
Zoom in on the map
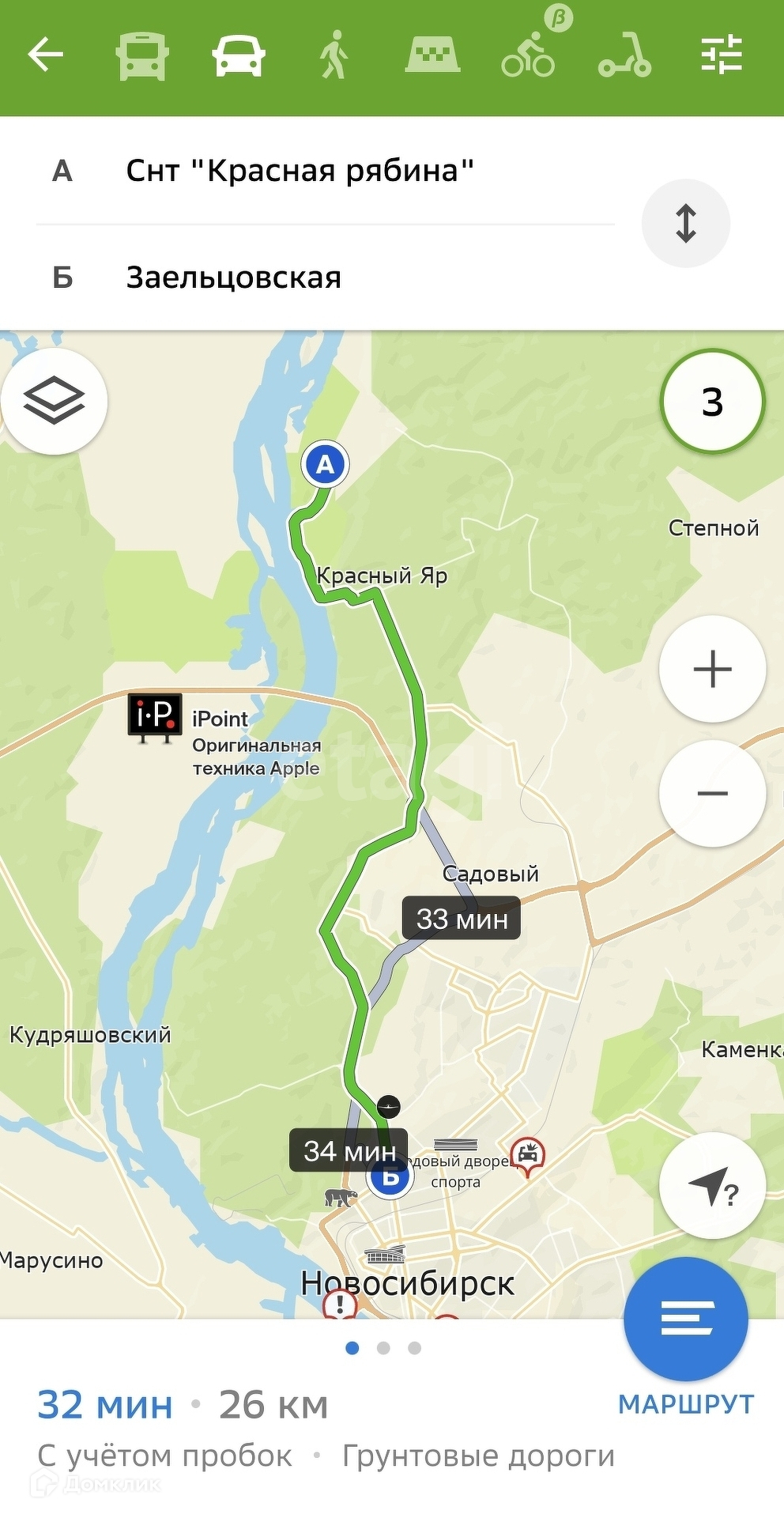coord(712,669)
